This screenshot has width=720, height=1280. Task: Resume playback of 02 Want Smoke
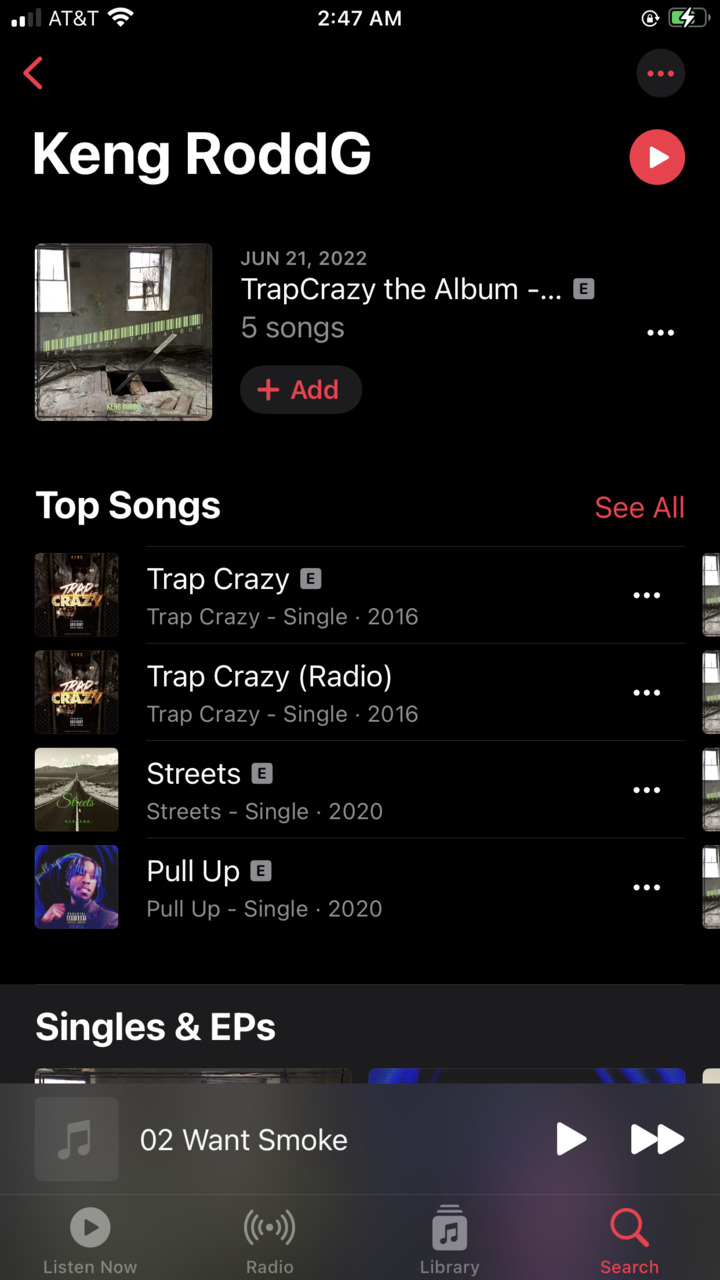pyautogui.click(x=570, y=1139)
